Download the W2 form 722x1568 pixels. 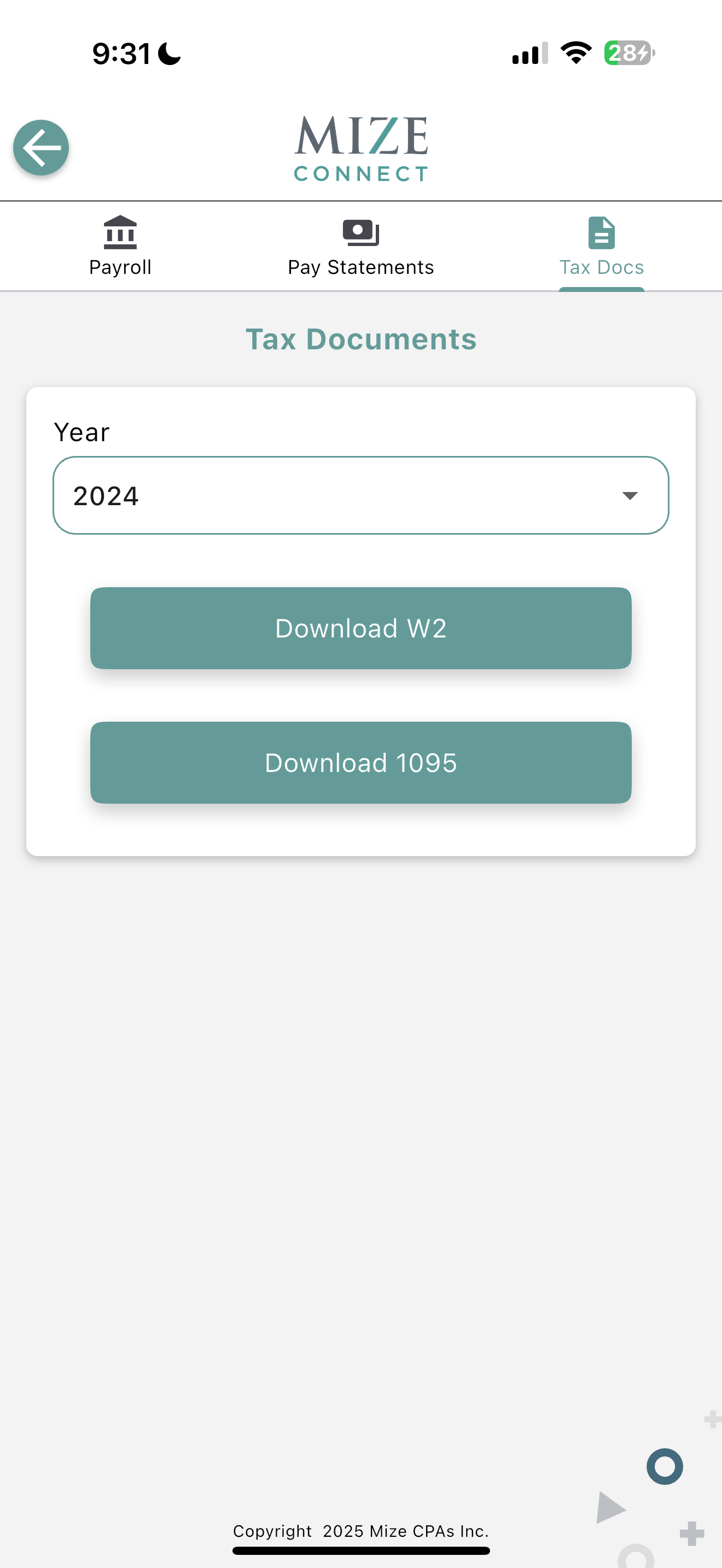point(360,628)
